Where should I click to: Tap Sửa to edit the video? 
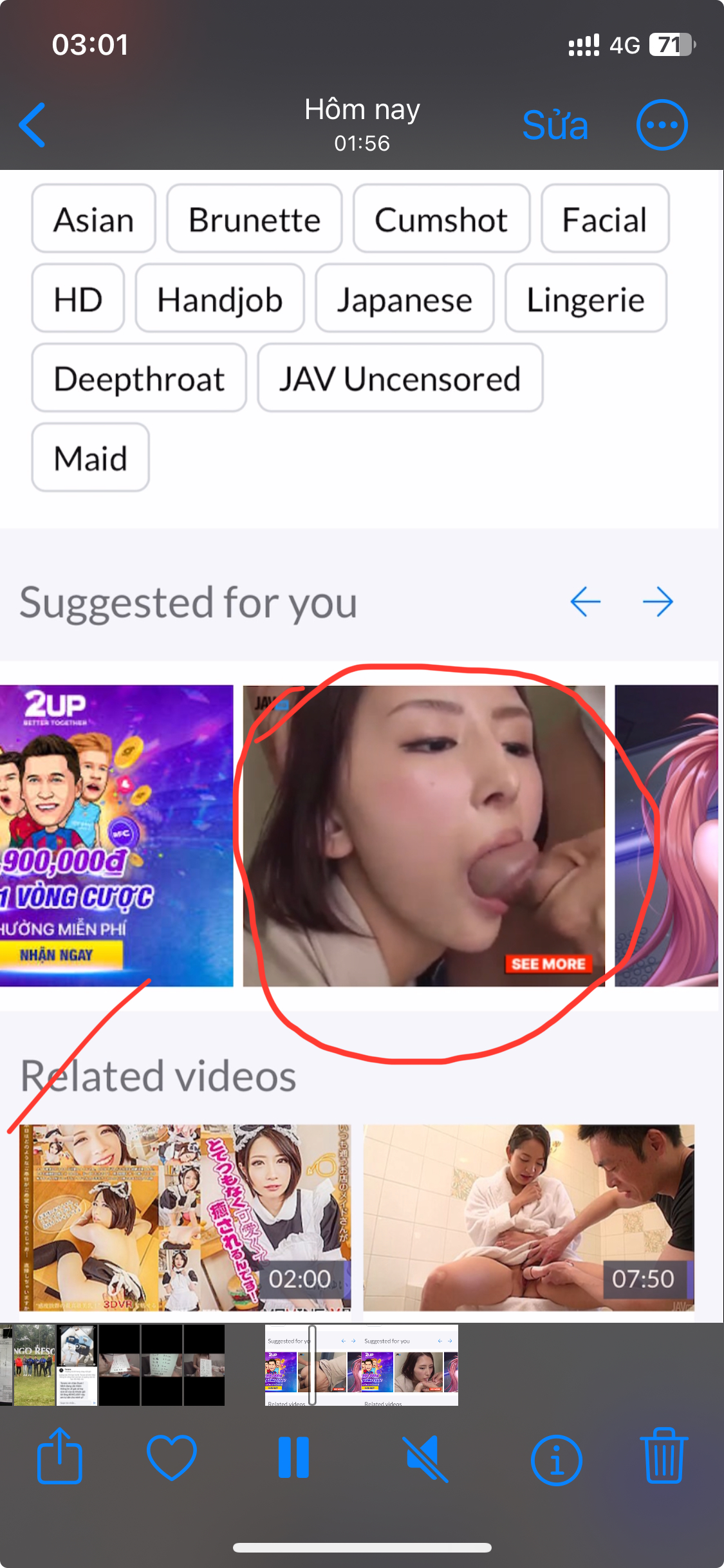point(555,125)
